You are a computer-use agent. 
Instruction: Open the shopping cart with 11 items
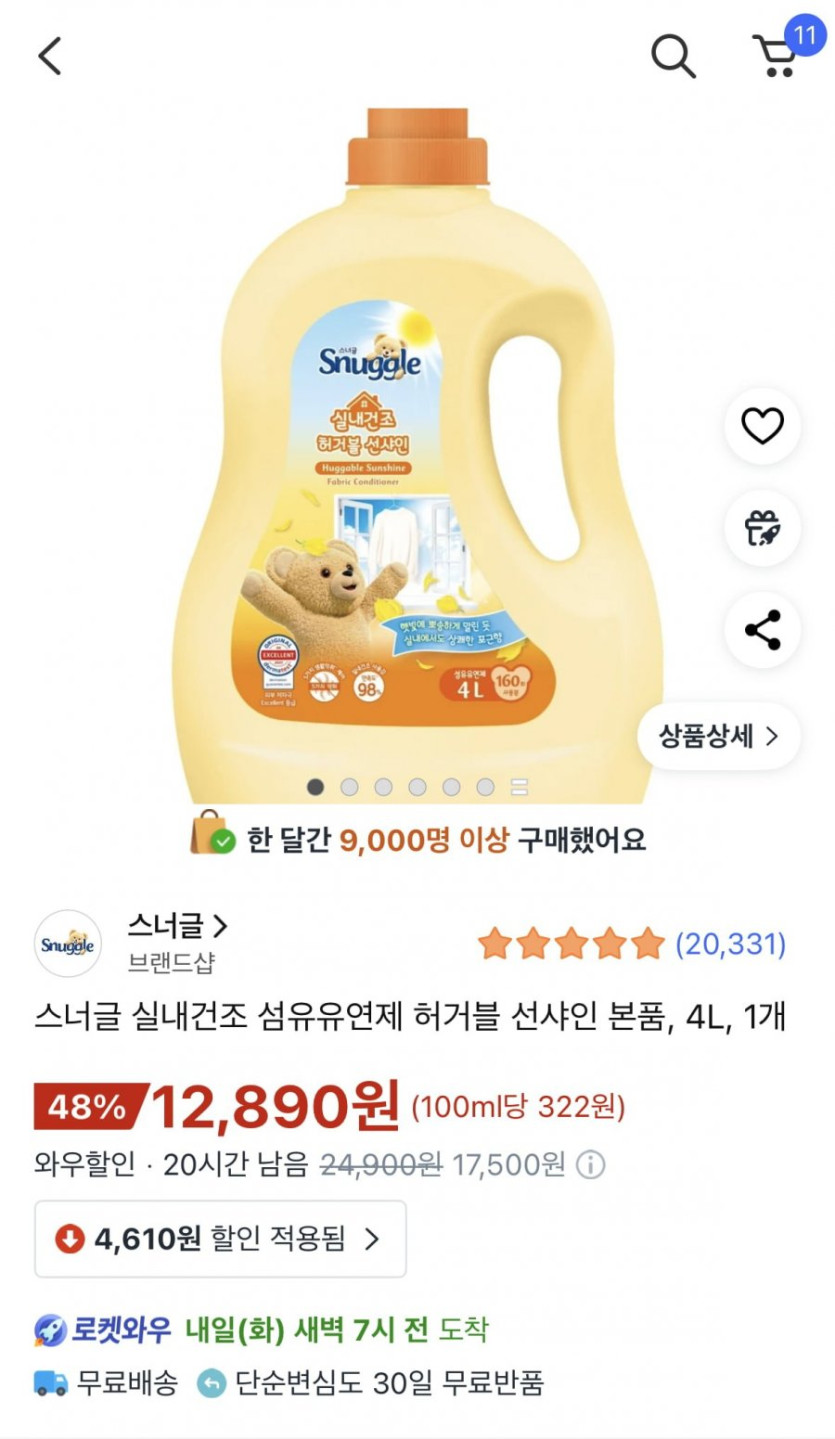(775, 55)
